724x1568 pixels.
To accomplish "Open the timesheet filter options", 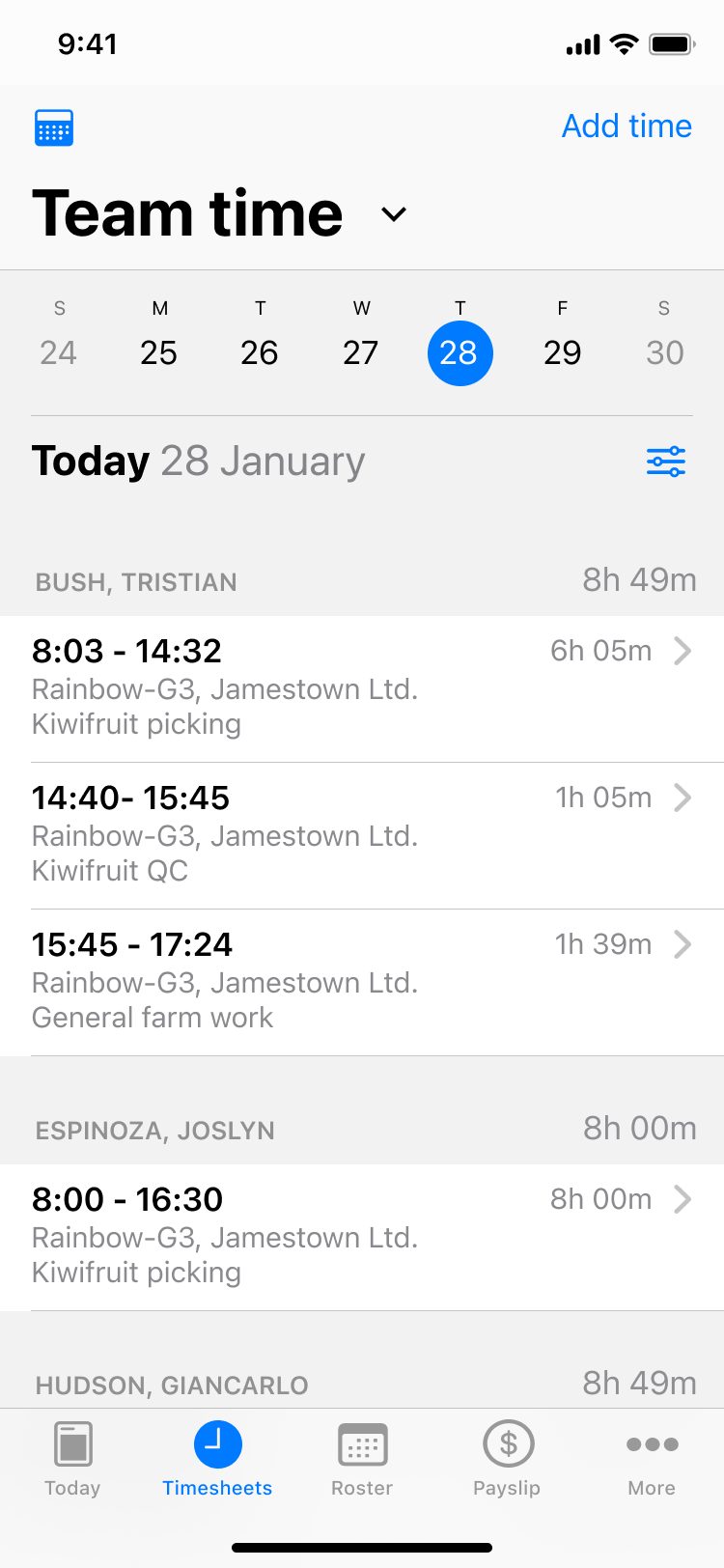I will [666, 462].
